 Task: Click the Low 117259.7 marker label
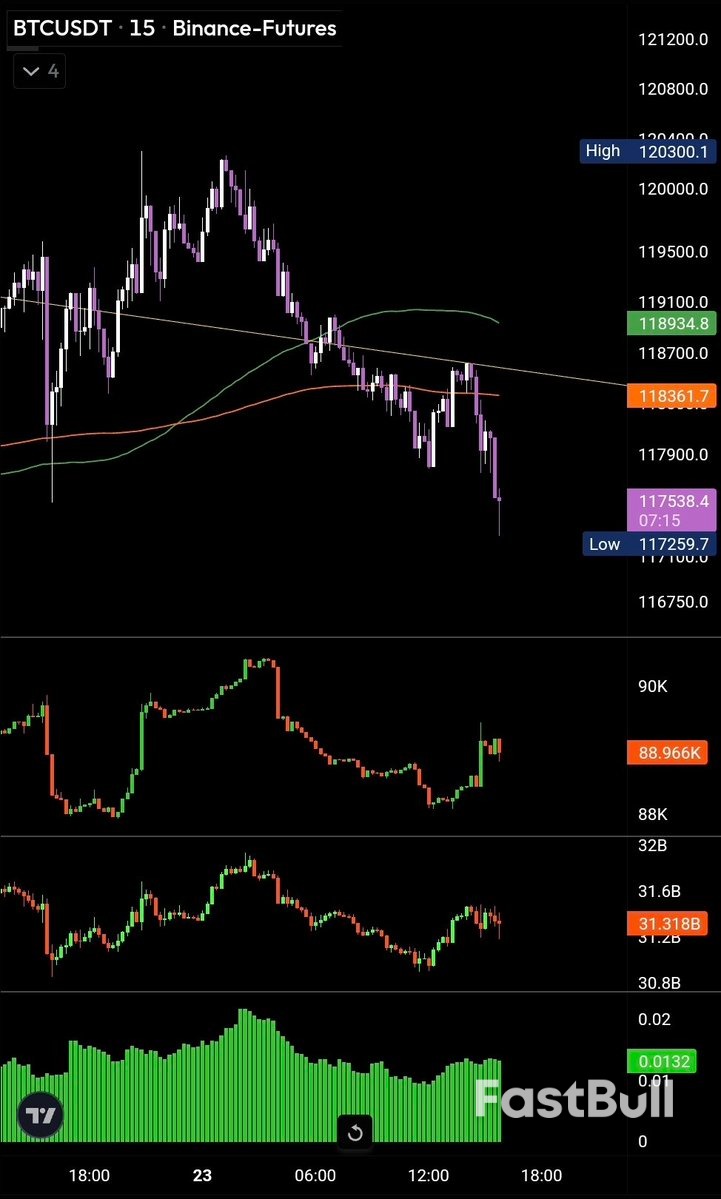[x=648, y=544]
